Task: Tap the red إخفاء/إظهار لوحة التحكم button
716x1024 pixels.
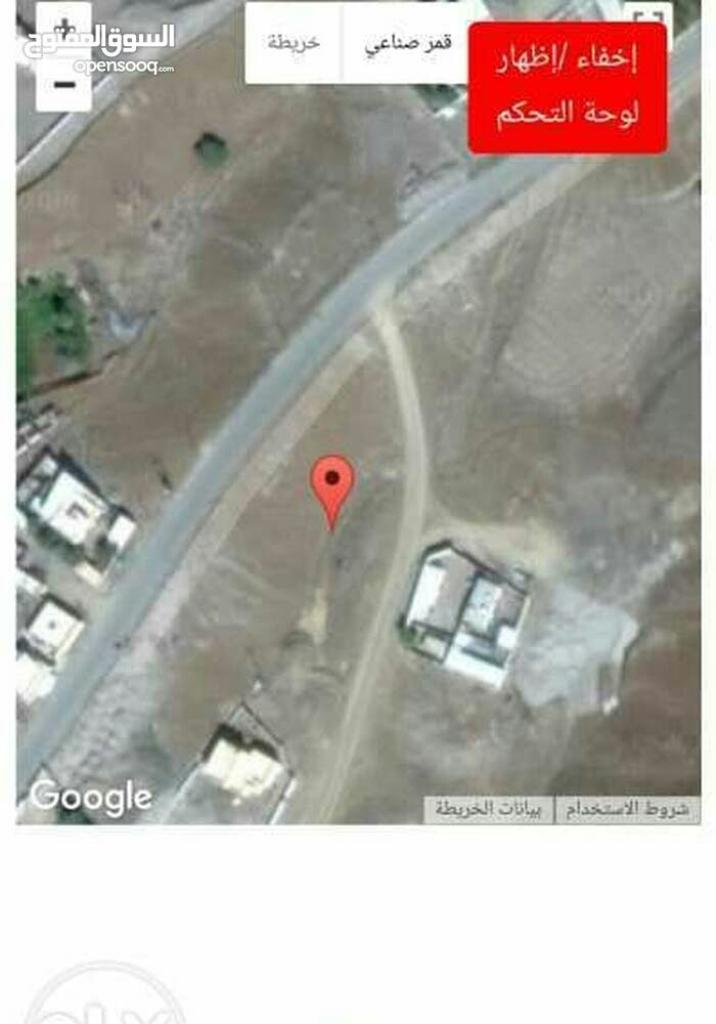Action: click(567, 87)
